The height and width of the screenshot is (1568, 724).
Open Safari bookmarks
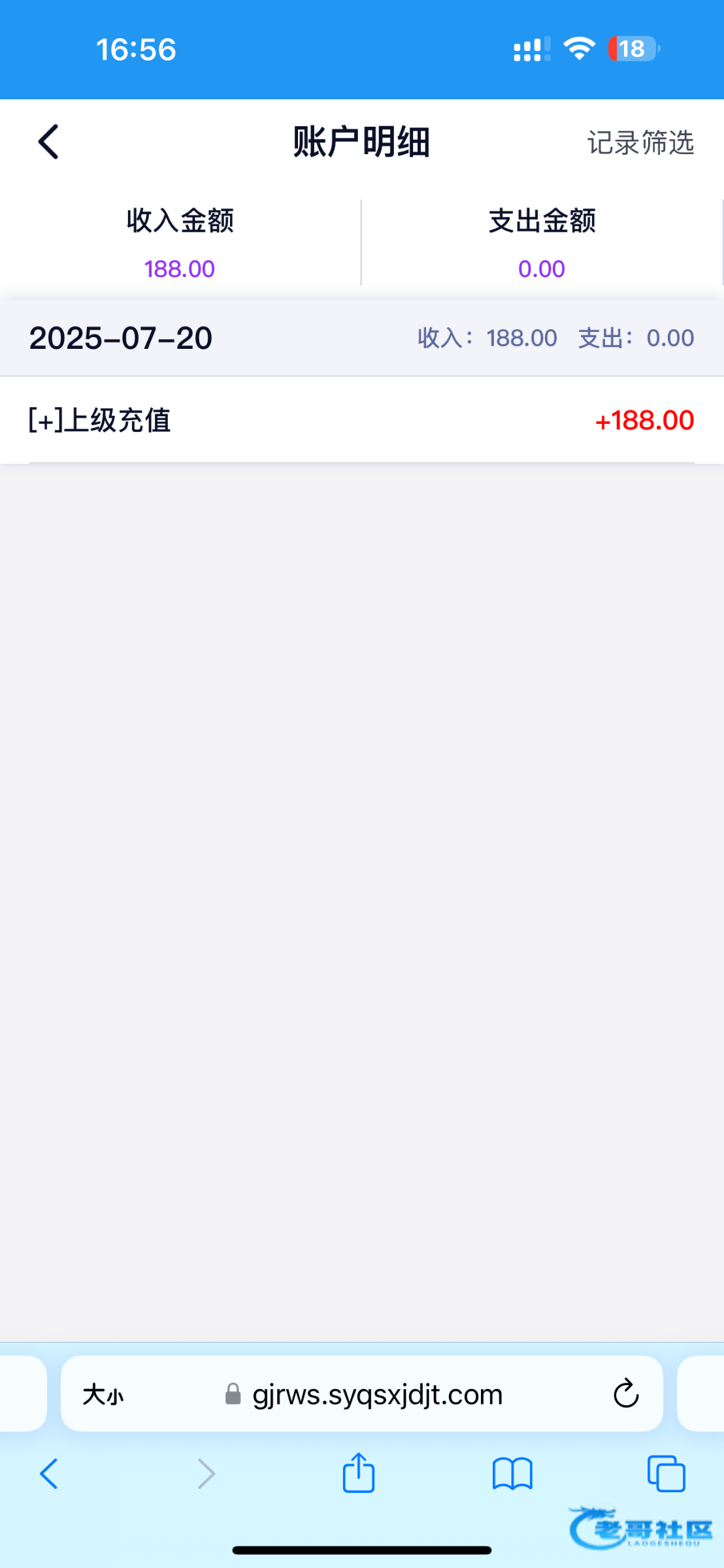512,1475
